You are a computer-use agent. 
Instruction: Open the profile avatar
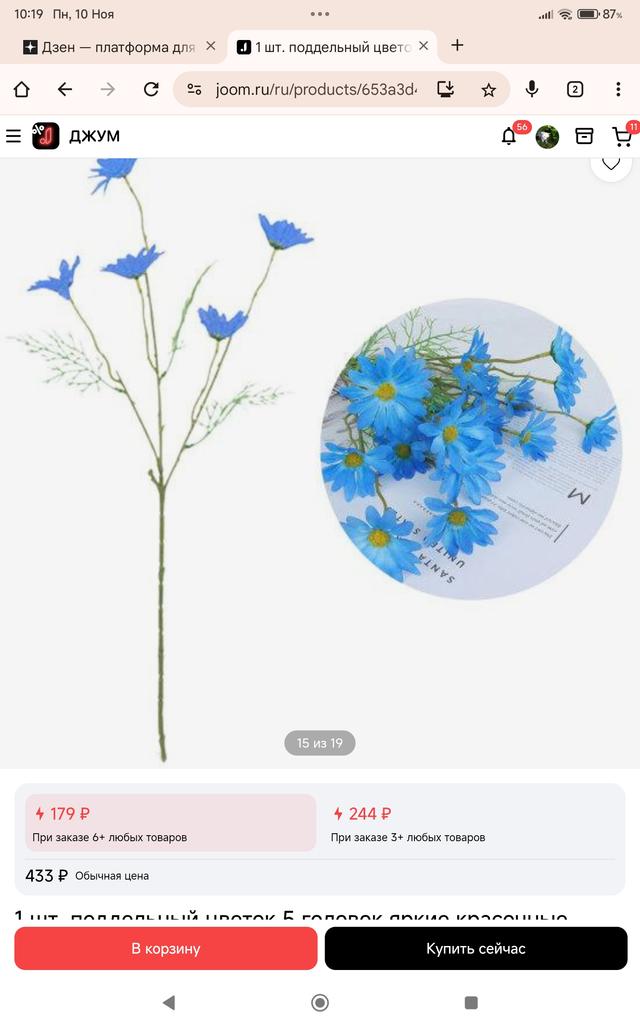547,137
